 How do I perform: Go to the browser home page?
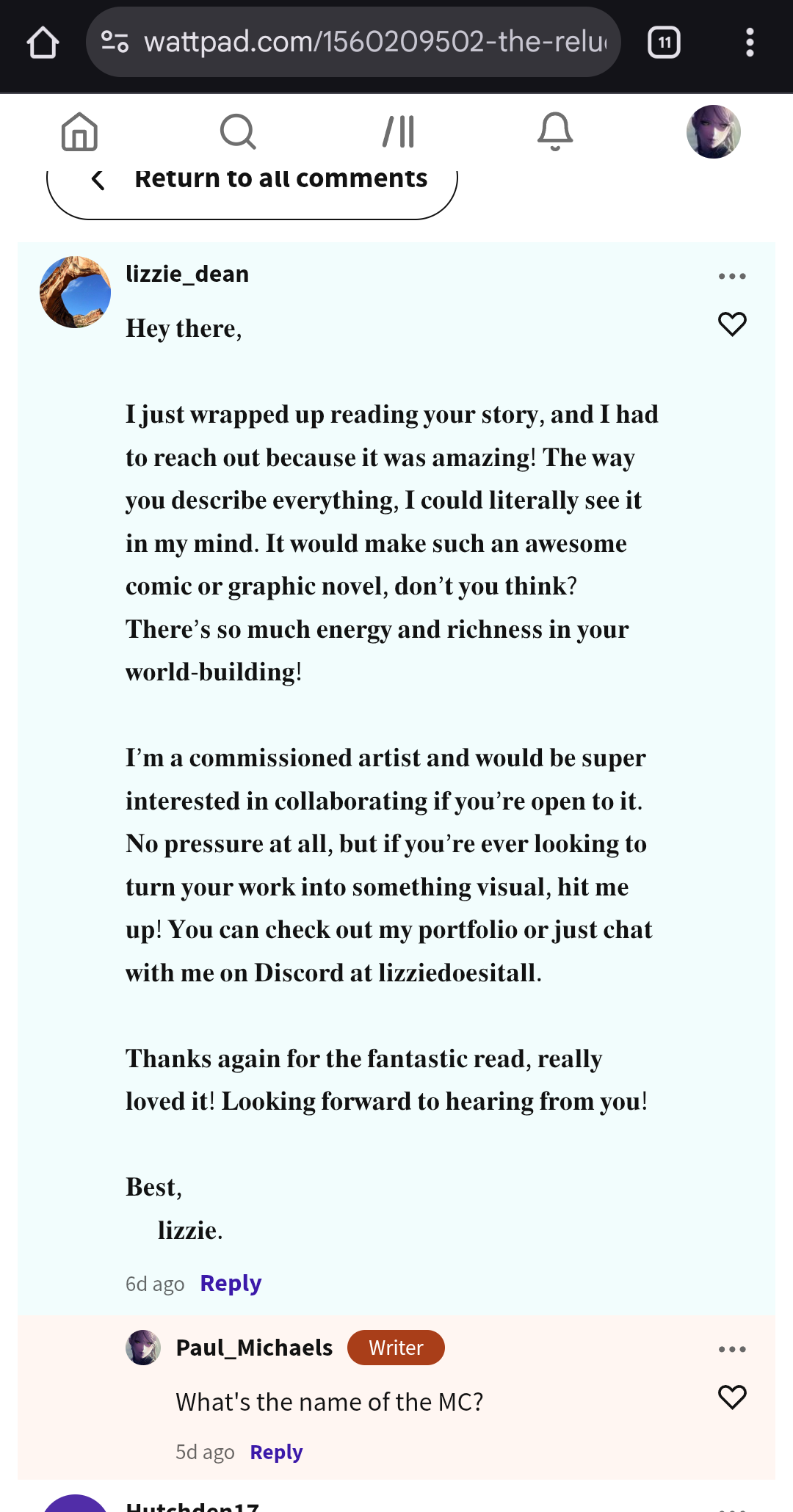click(43, 43)
